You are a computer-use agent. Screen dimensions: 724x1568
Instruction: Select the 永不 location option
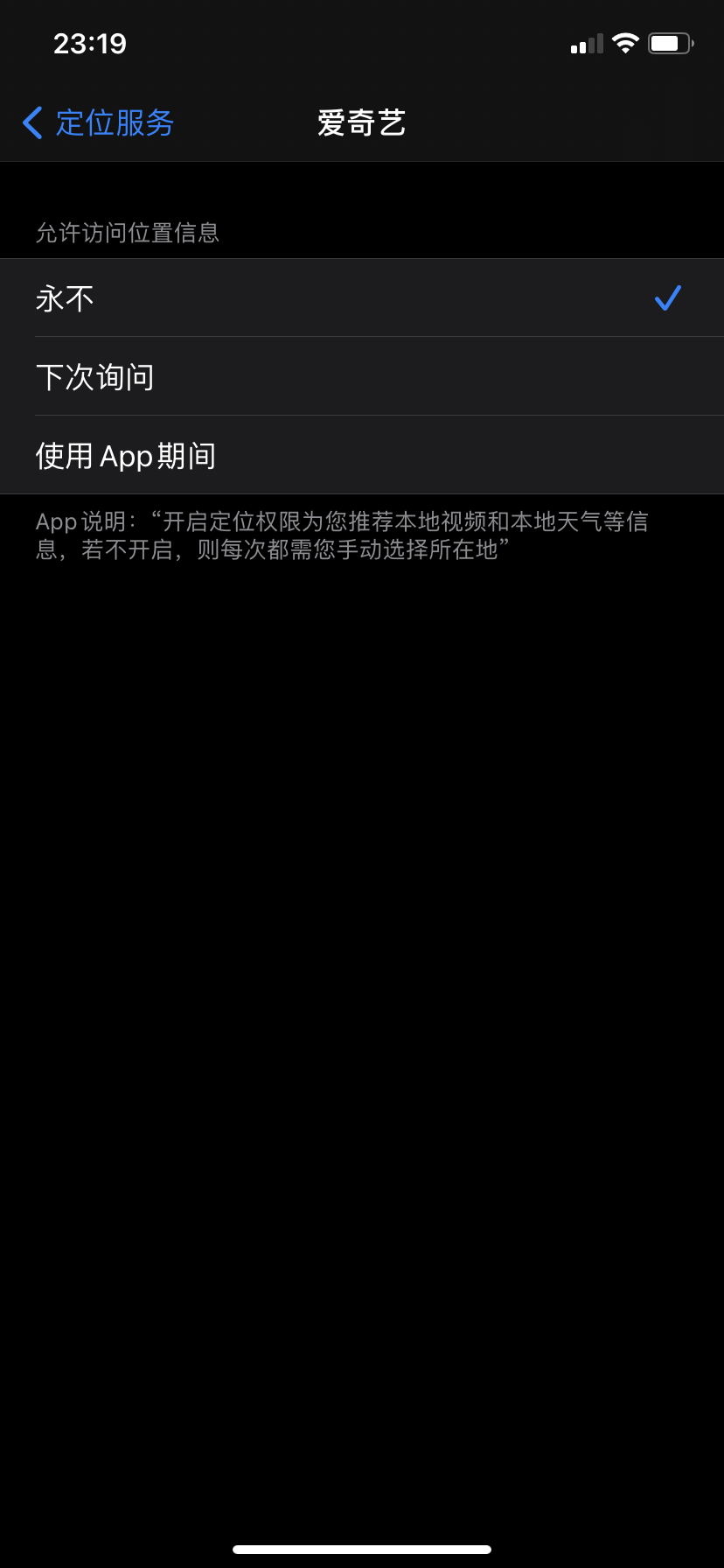pyautogui.click(x=362, y=298)
